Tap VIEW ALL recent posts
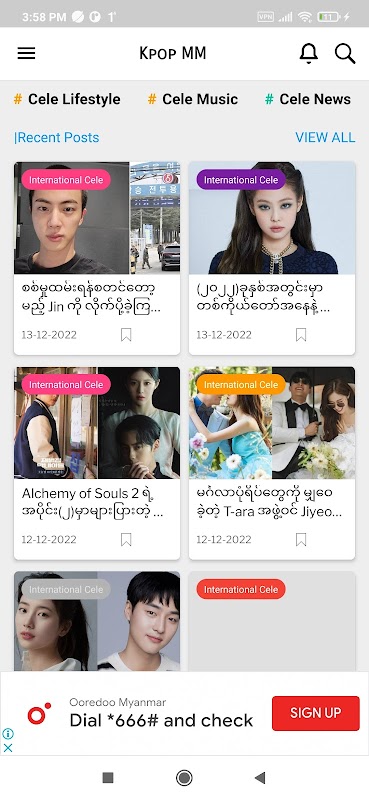Image resolution: width=369 pixels, height=800 pixels. click(x=325, y=137)
